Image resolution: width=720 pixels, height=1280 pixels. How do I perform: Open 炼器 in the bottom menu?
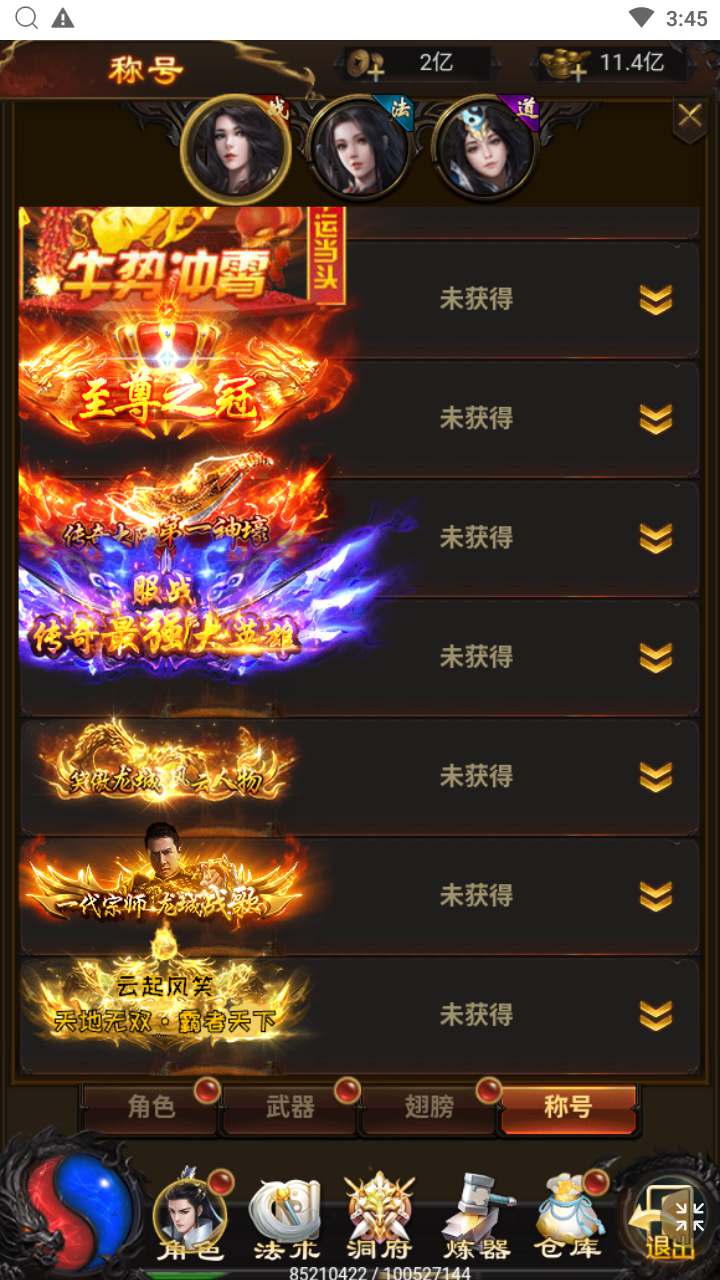point(477,1218)
